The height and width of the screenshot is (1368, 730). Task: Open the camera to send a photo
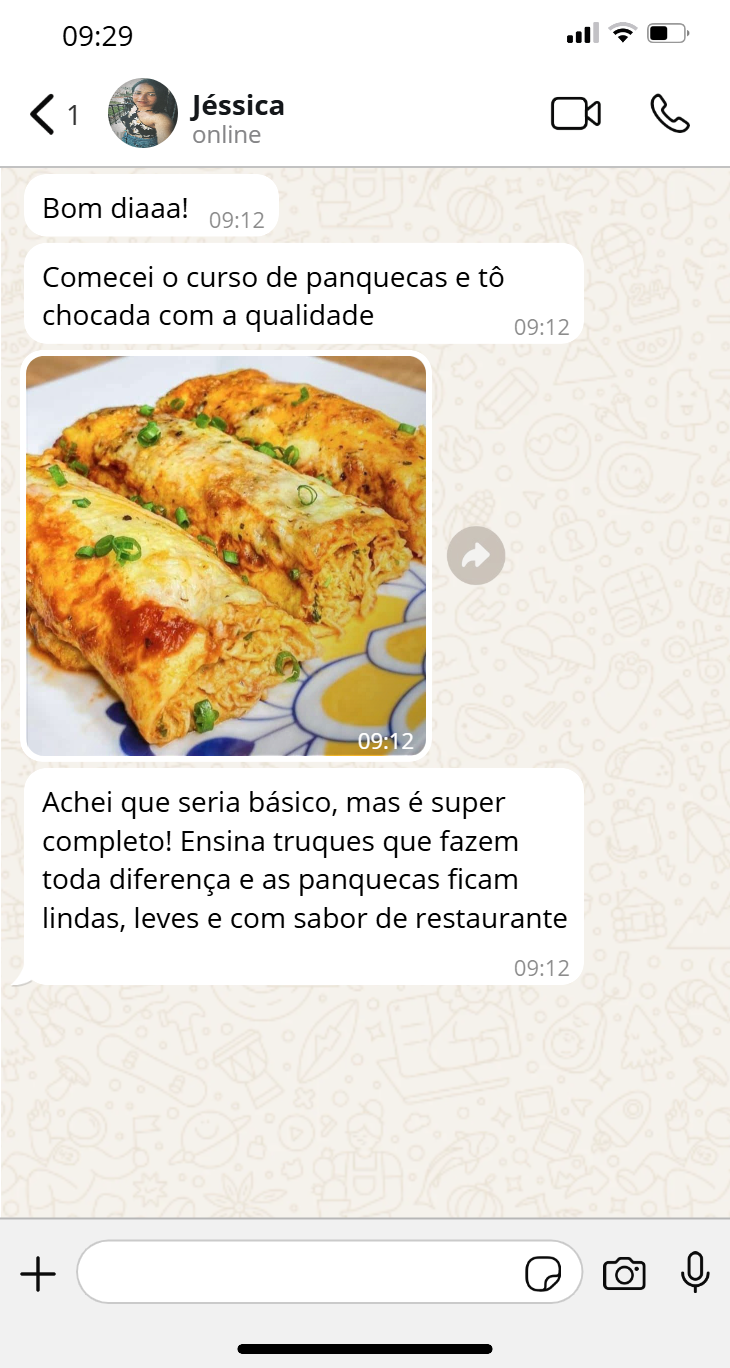click(x=624, y=1274)
